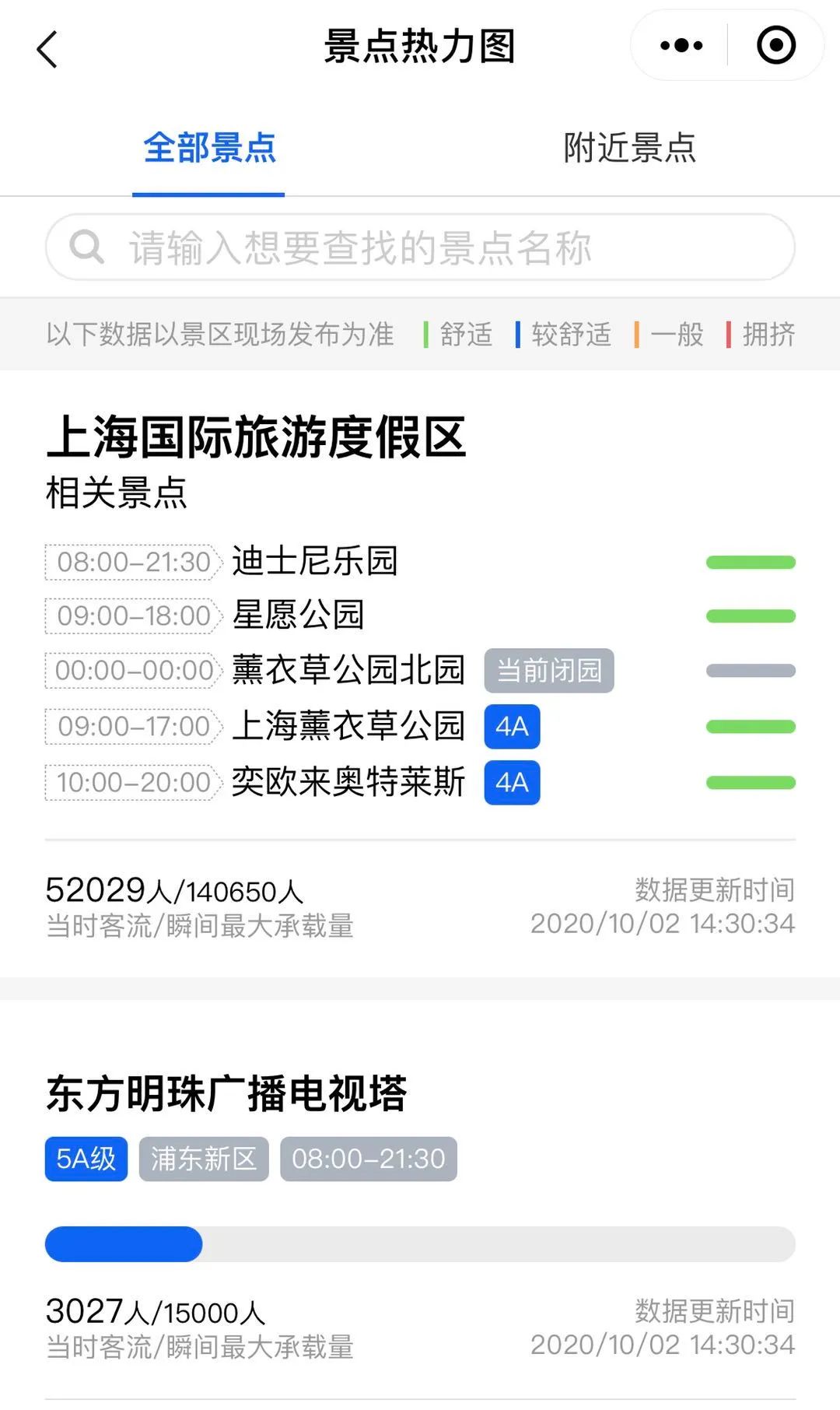This screenshot has height=1410, width=840.
Task: Click the 当前闭园 label for 薰衣草公园北园
Action: coord(548,670)
